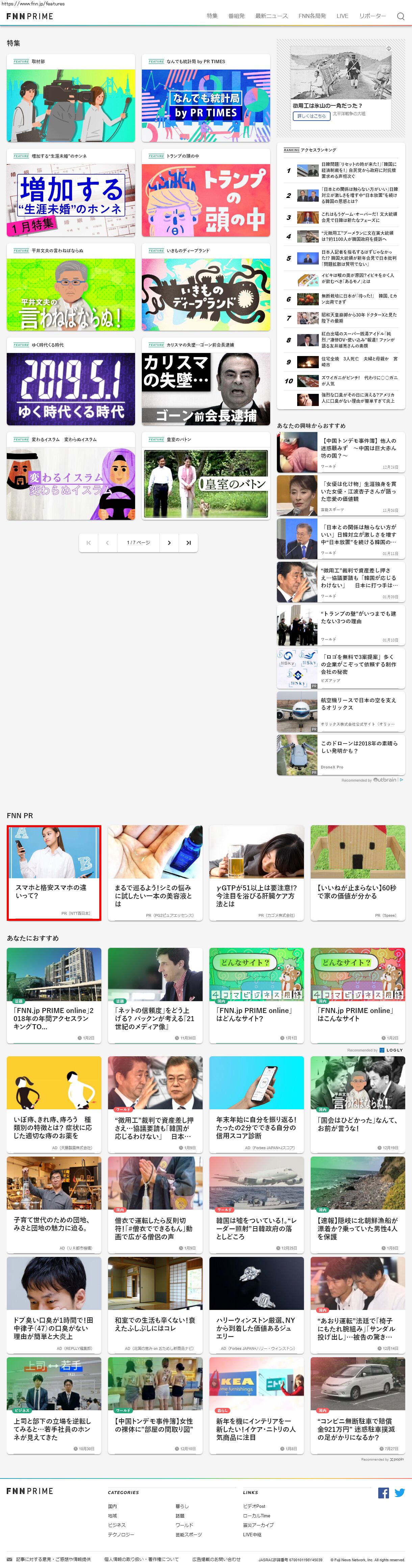Jump to the last features page
The image size is (412, 1568).
tap(188, 542)
